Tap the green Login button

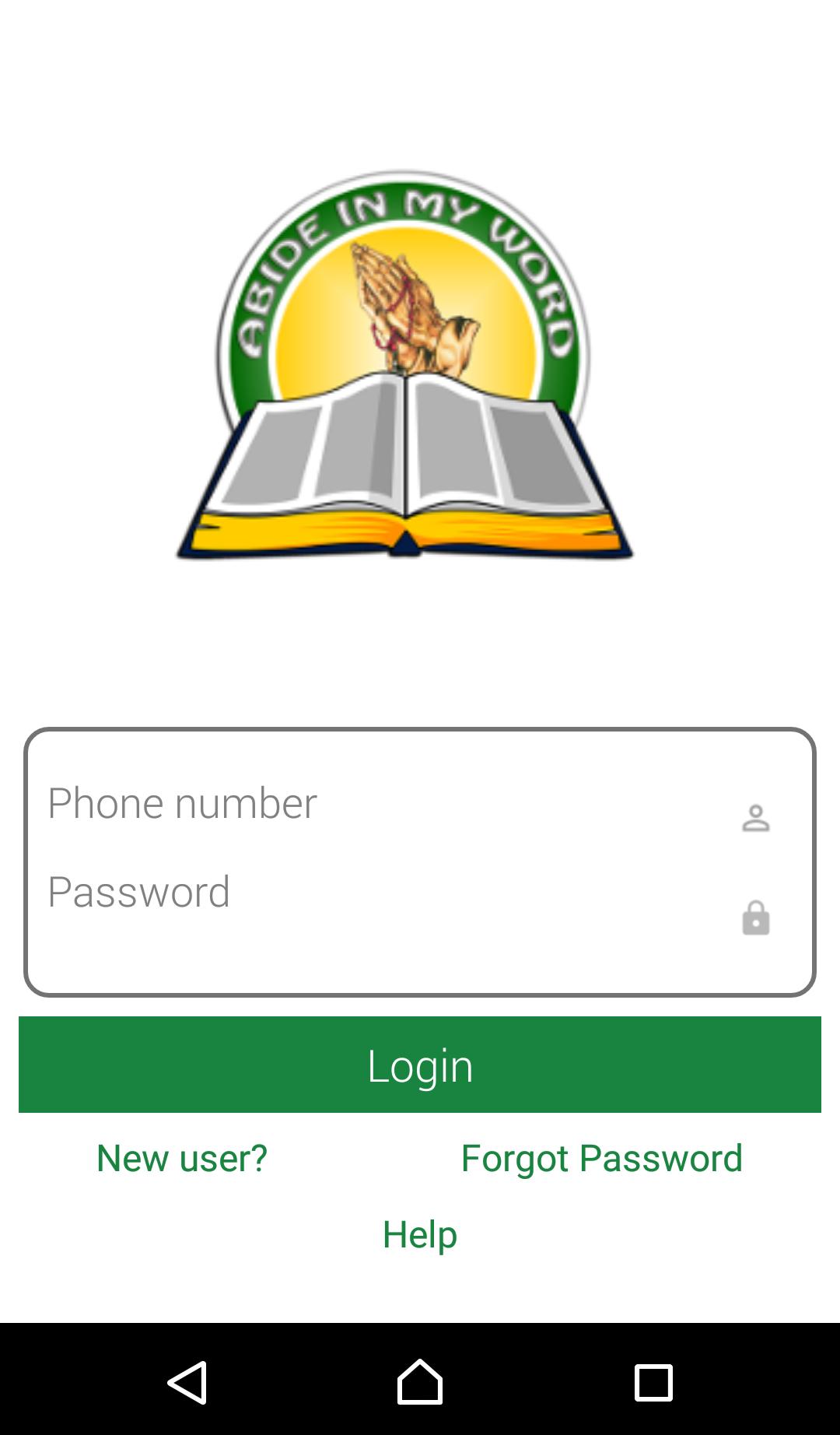[420, 1065]
